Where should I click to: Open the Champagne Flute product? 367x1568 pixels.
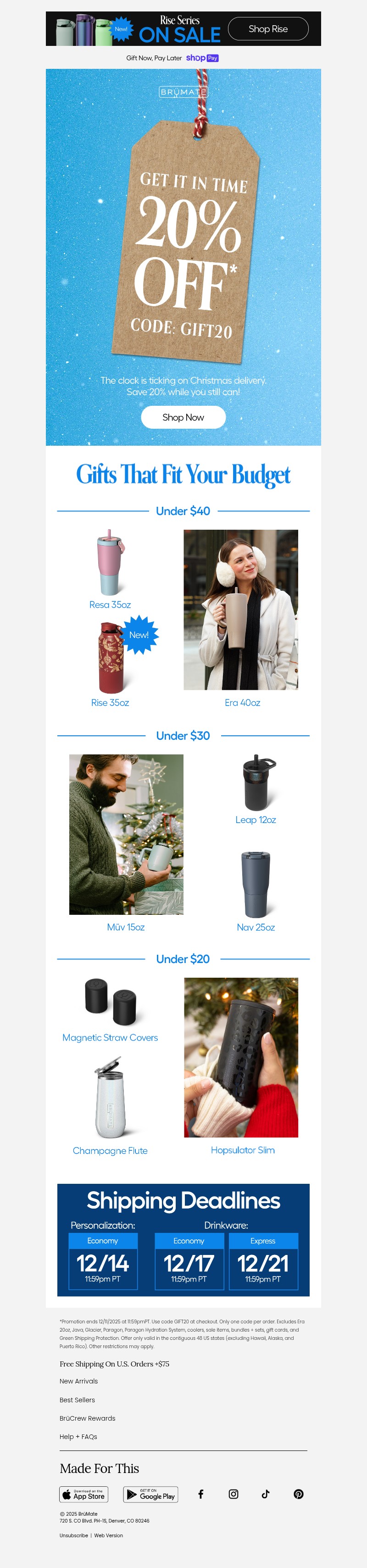pyautogui.click(x=110, y=1150)
